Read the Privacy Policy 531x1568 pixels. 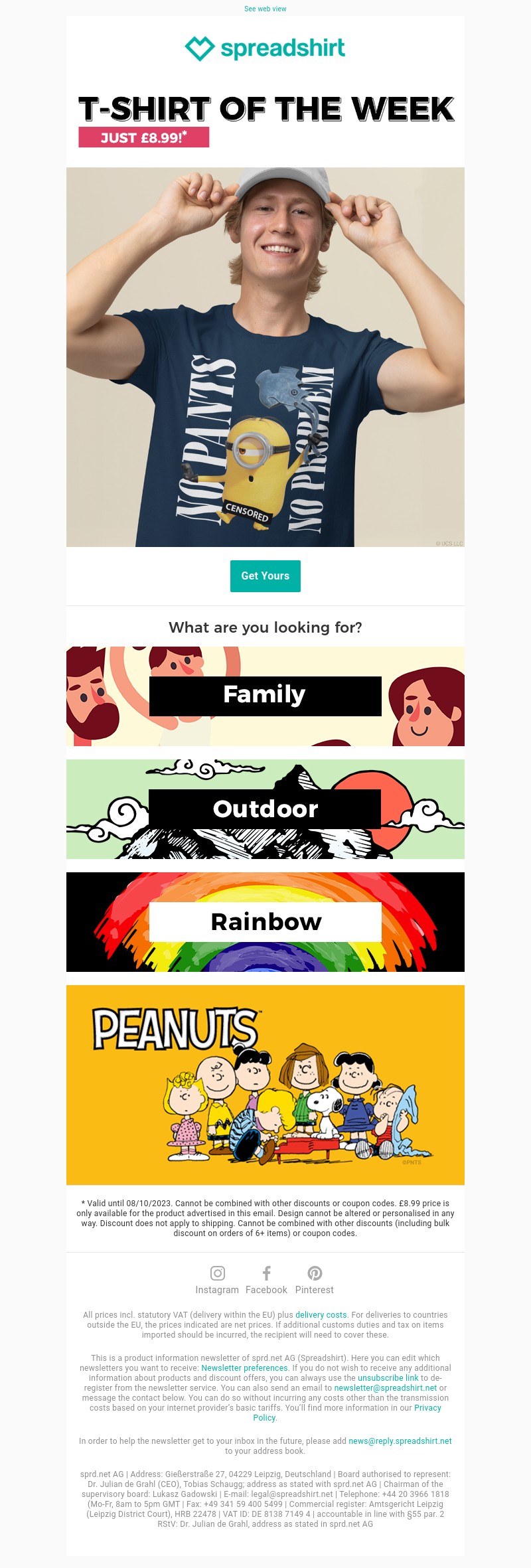(x=427, y=1407)
